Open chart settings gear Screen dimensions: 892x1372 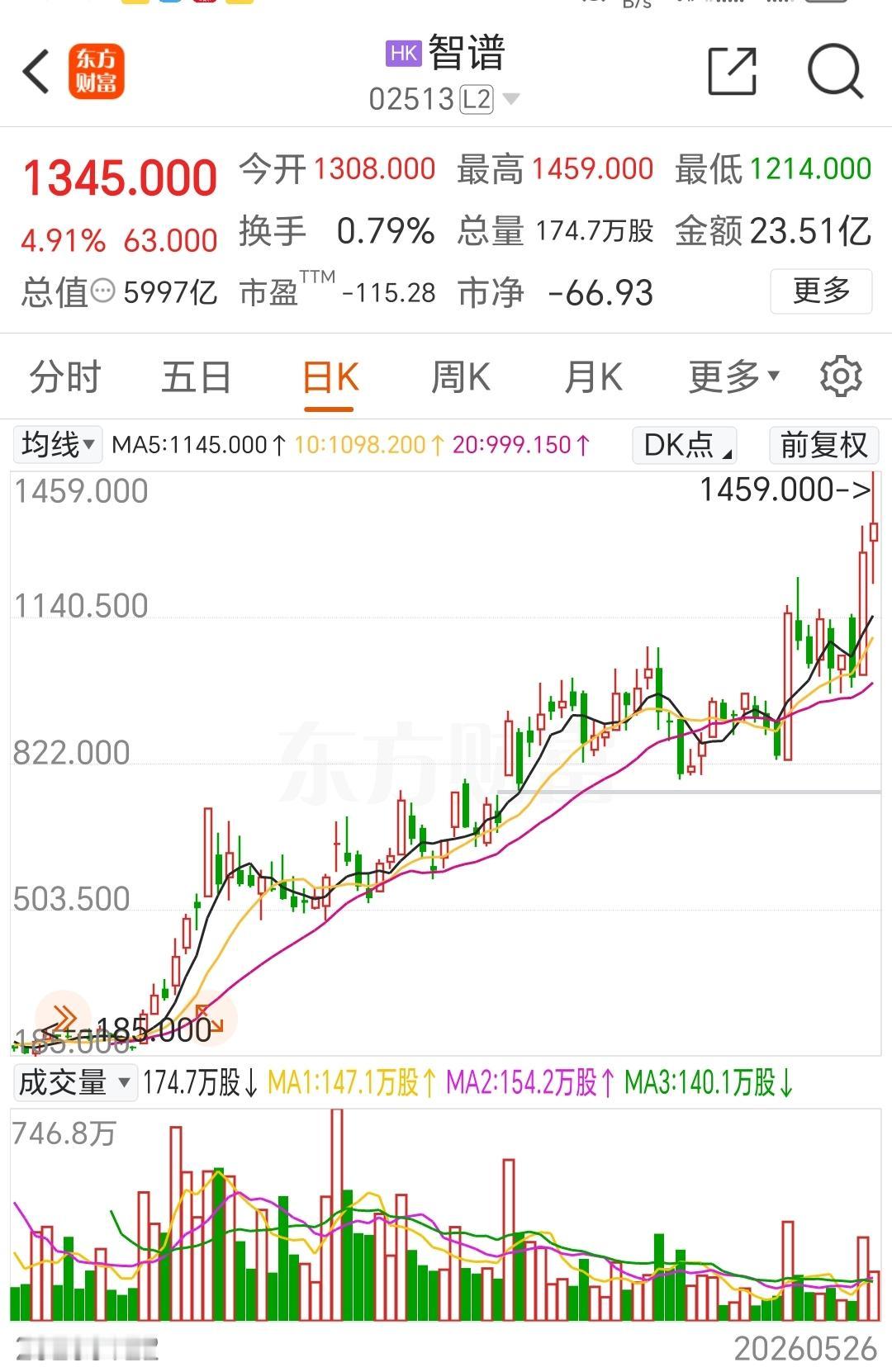(x=841, y=376)
